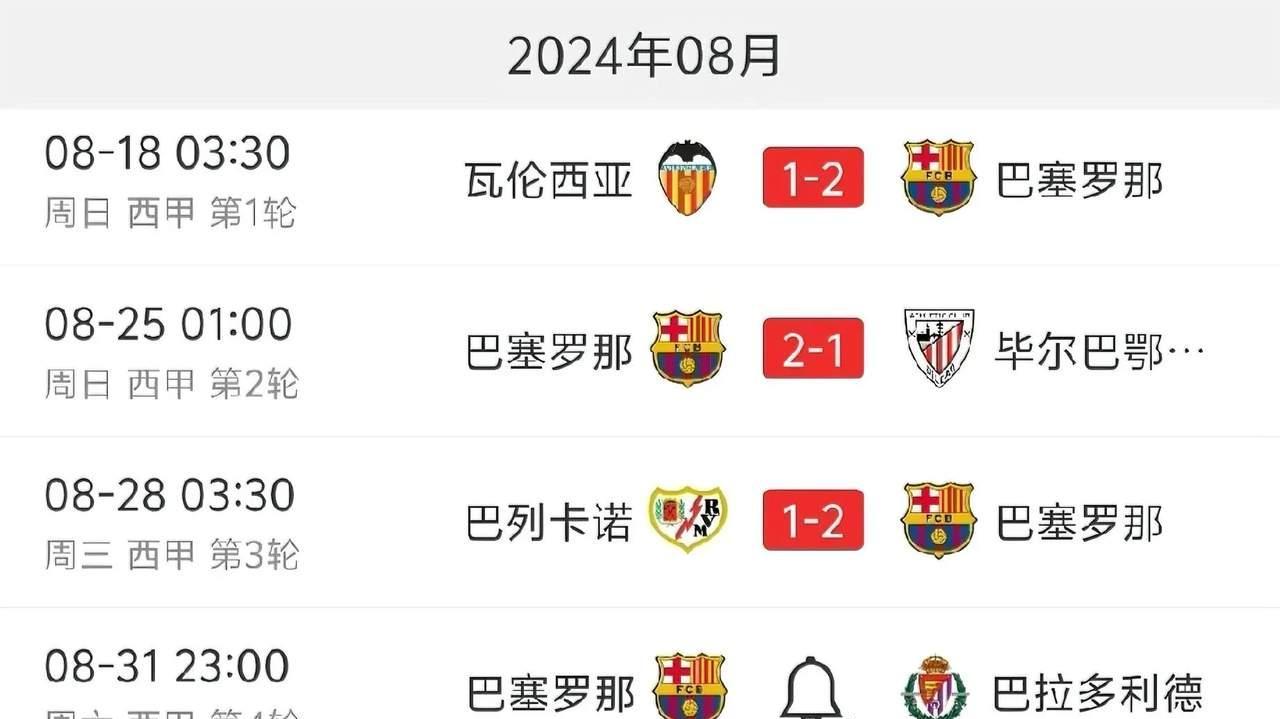This screenshot has height=719, width=1280.
Task: Set a reminder bell for 巴塞罗那 vs 巴拉多利德
Action: point(810,688)
